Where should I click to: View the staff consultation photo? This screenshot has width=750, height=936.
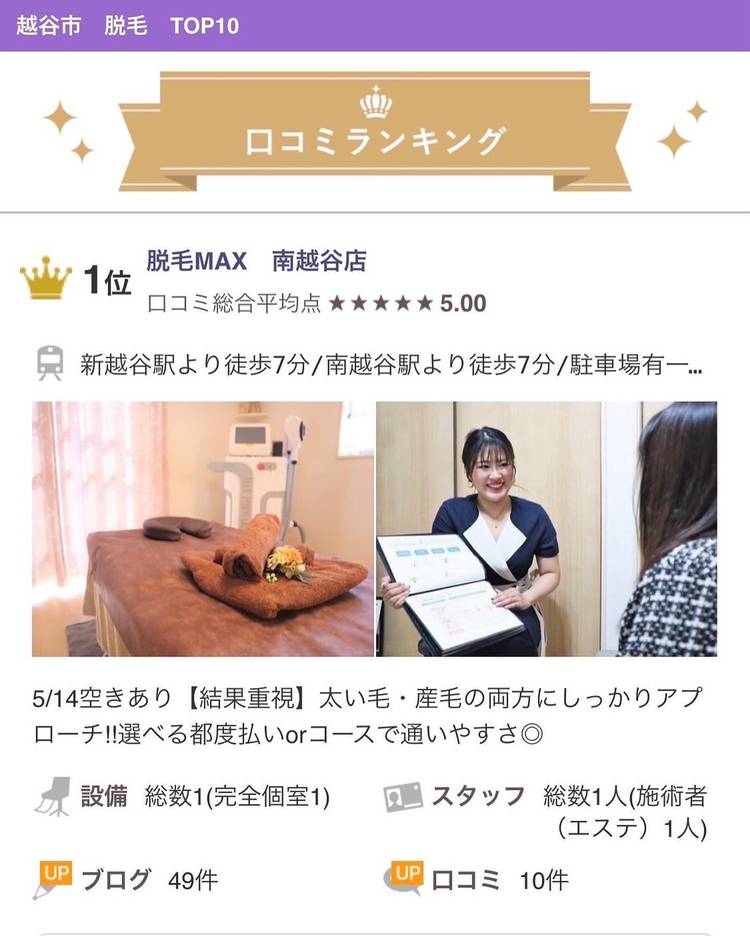click(x=546, y=528)
